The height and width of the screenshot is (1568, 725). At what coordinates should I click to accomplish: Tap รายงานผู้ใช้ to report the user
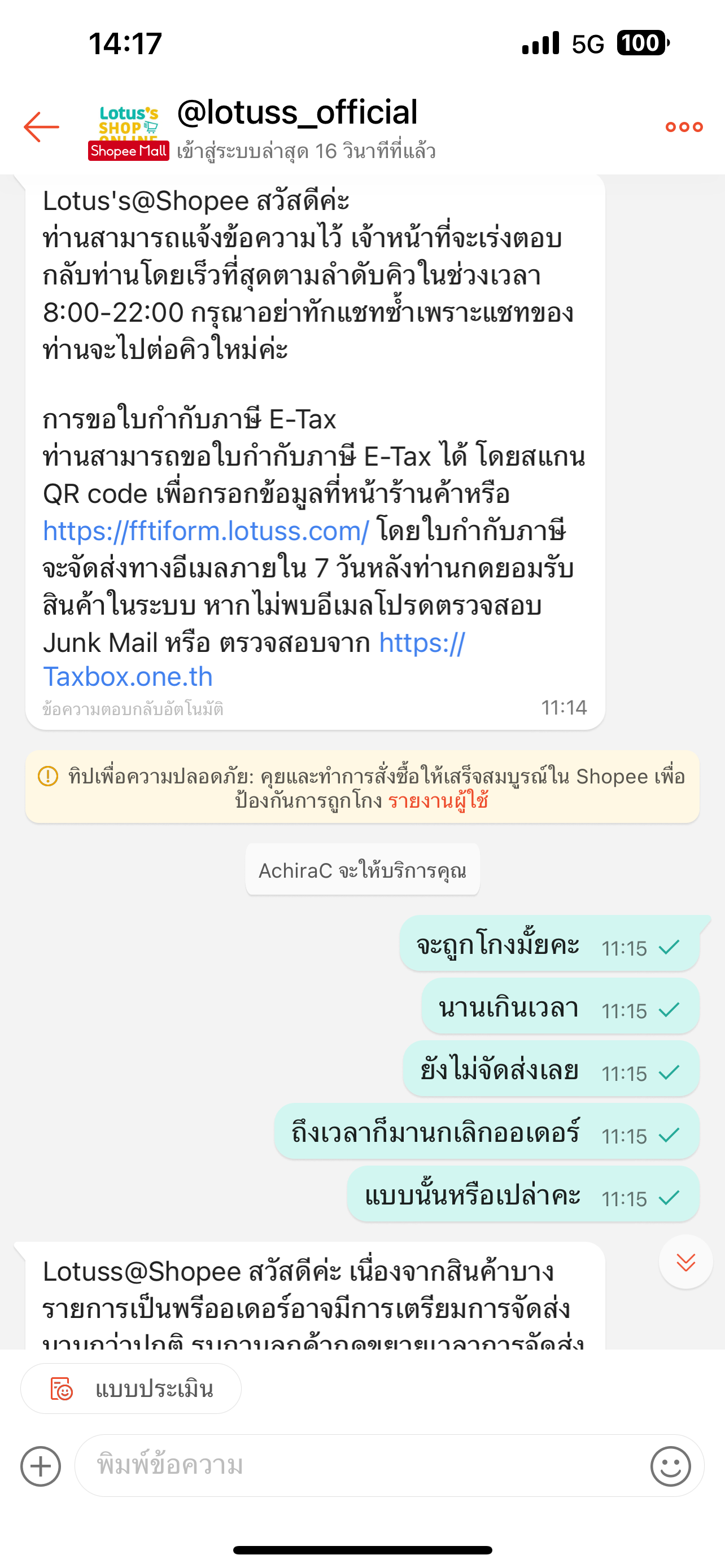[x=438, y=800]
